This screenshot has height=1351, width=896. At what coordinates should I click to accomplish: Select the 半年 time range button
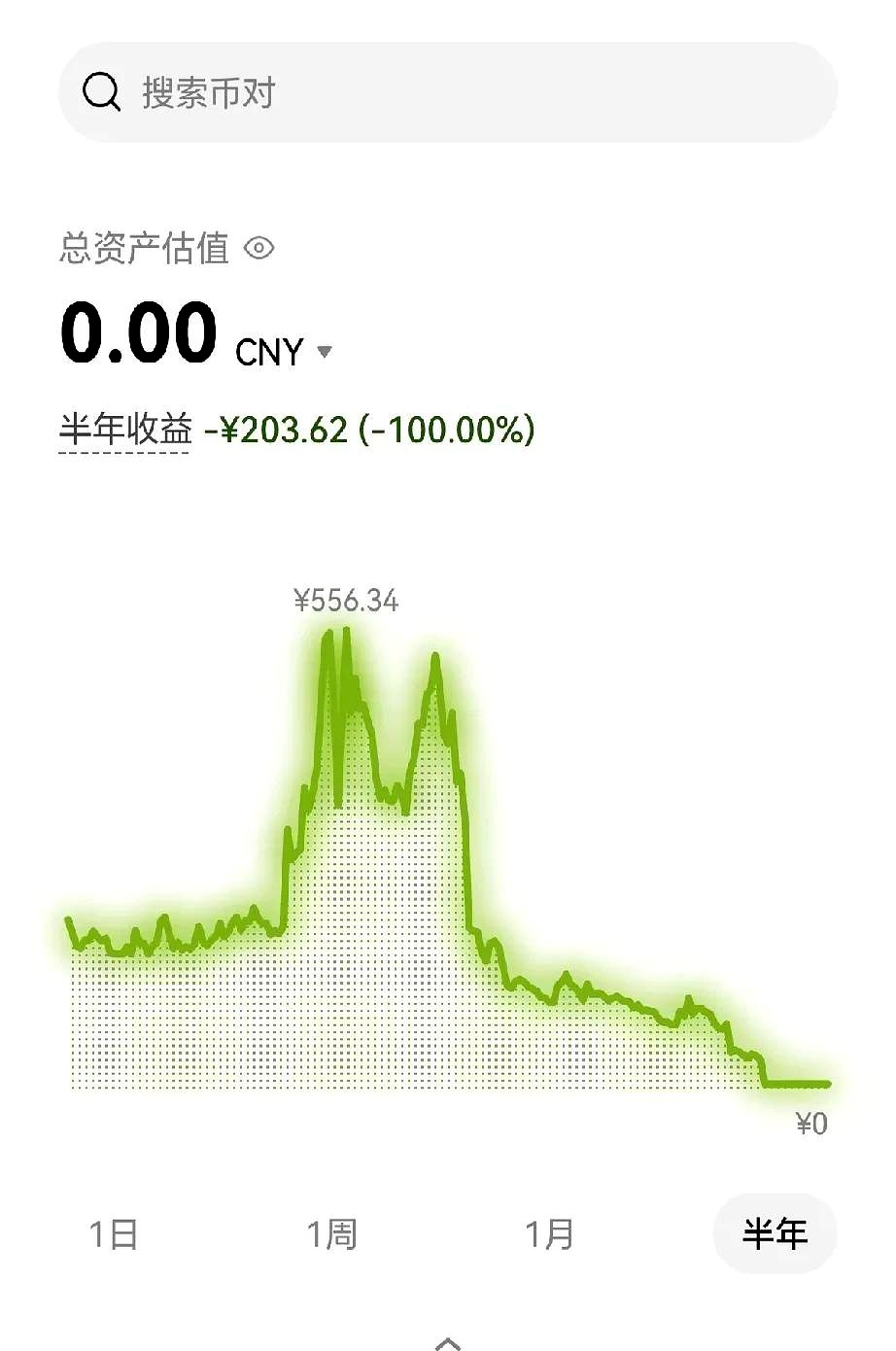point(775,1231)
